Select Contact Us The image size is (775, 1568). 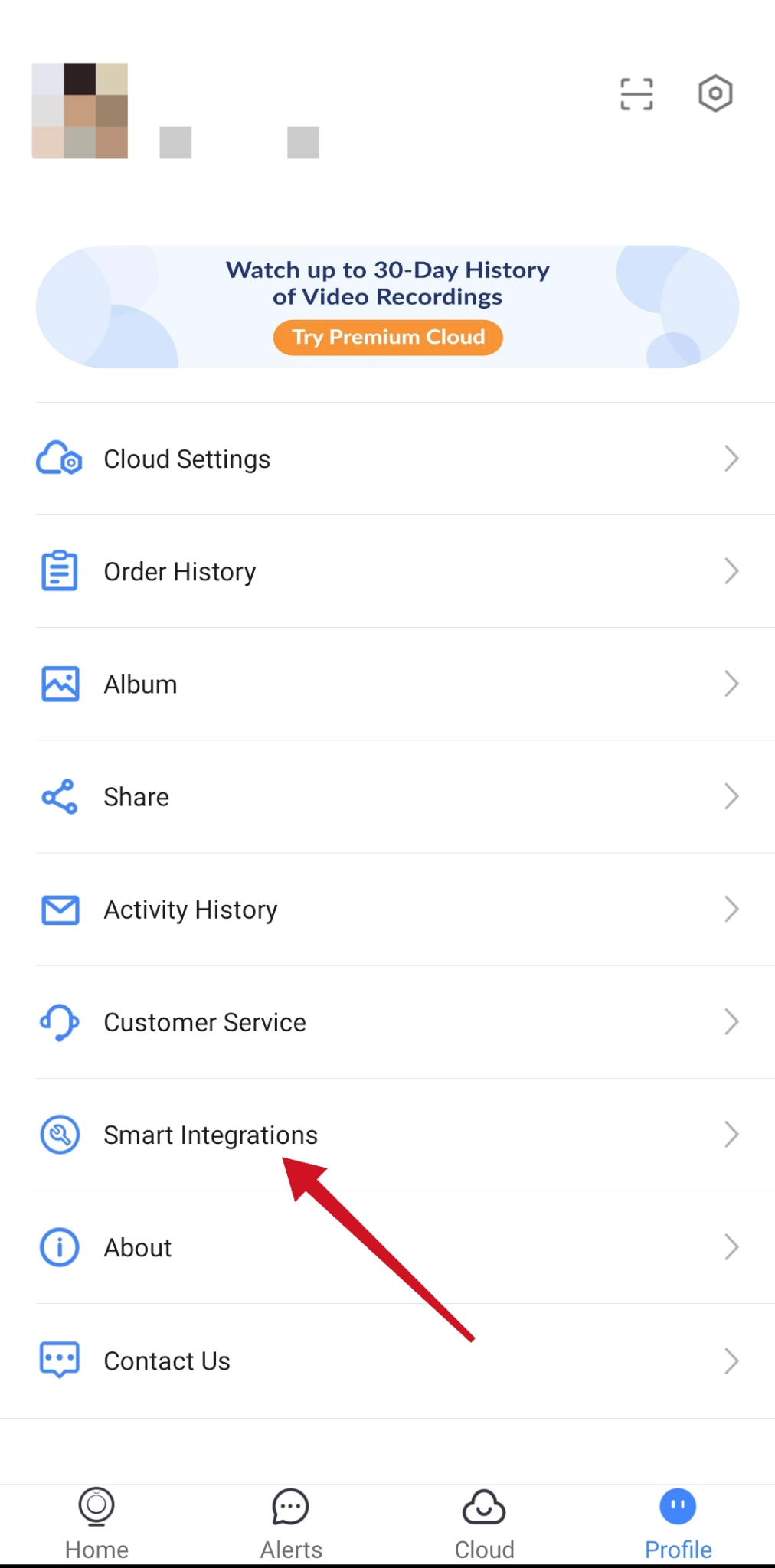point(387,1361)
